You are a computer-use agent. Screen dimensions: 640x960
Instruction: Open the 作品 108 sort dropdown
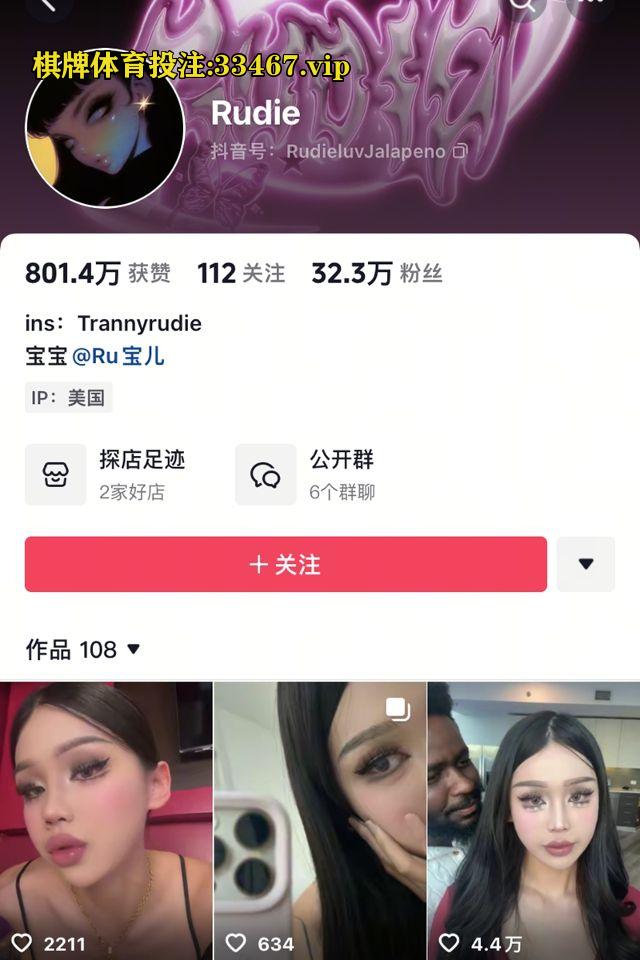(84, 650)
